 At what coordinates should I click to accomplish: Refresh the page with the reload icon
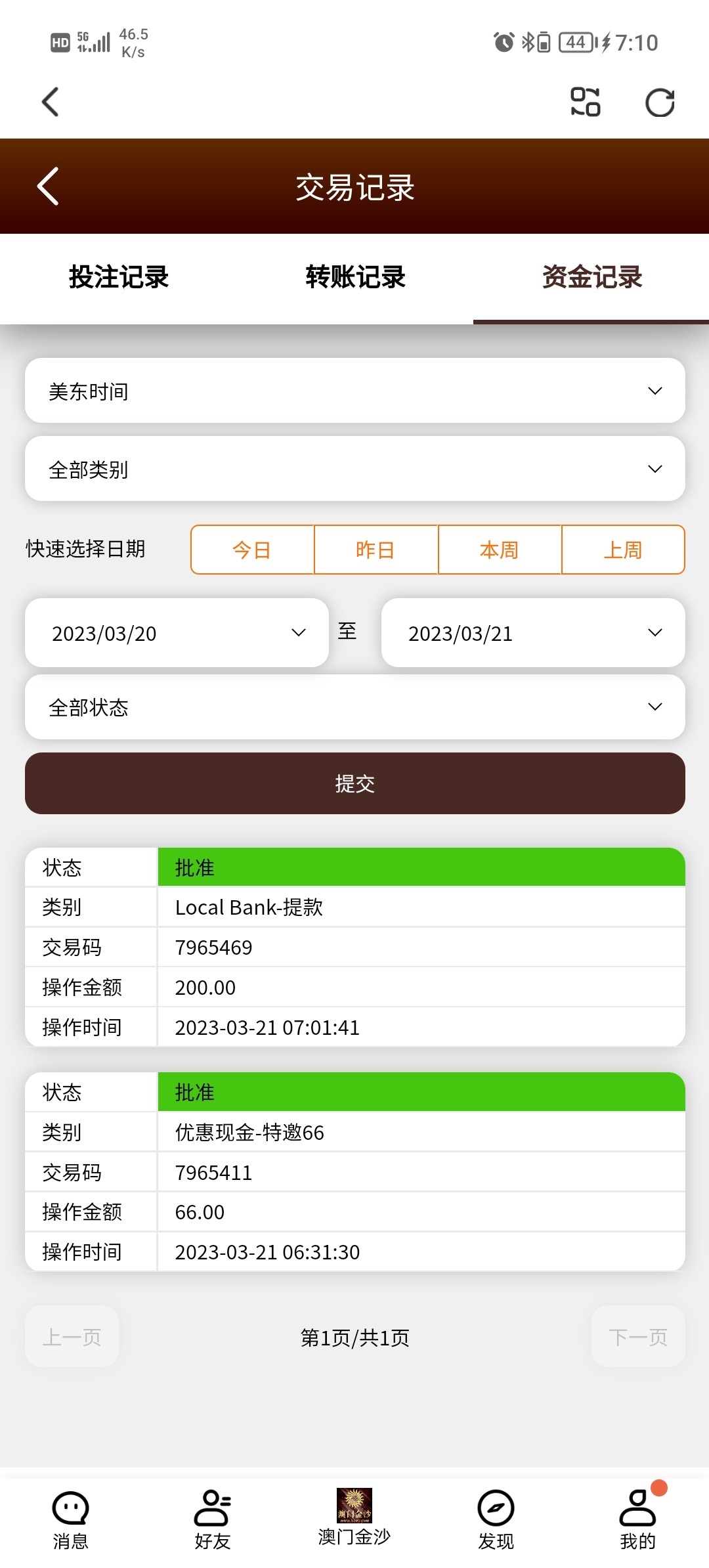click(x=659, y=102)
